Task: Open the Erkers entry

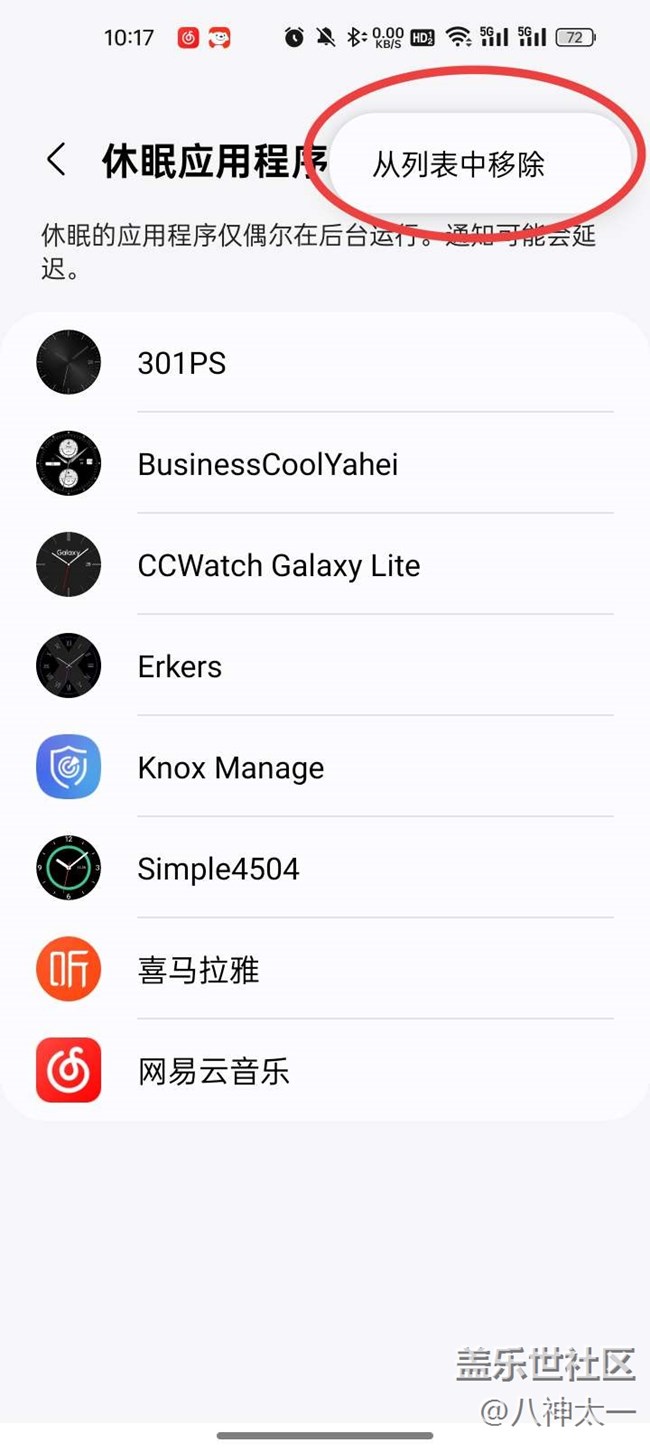Action: click(x=325, y=666)
